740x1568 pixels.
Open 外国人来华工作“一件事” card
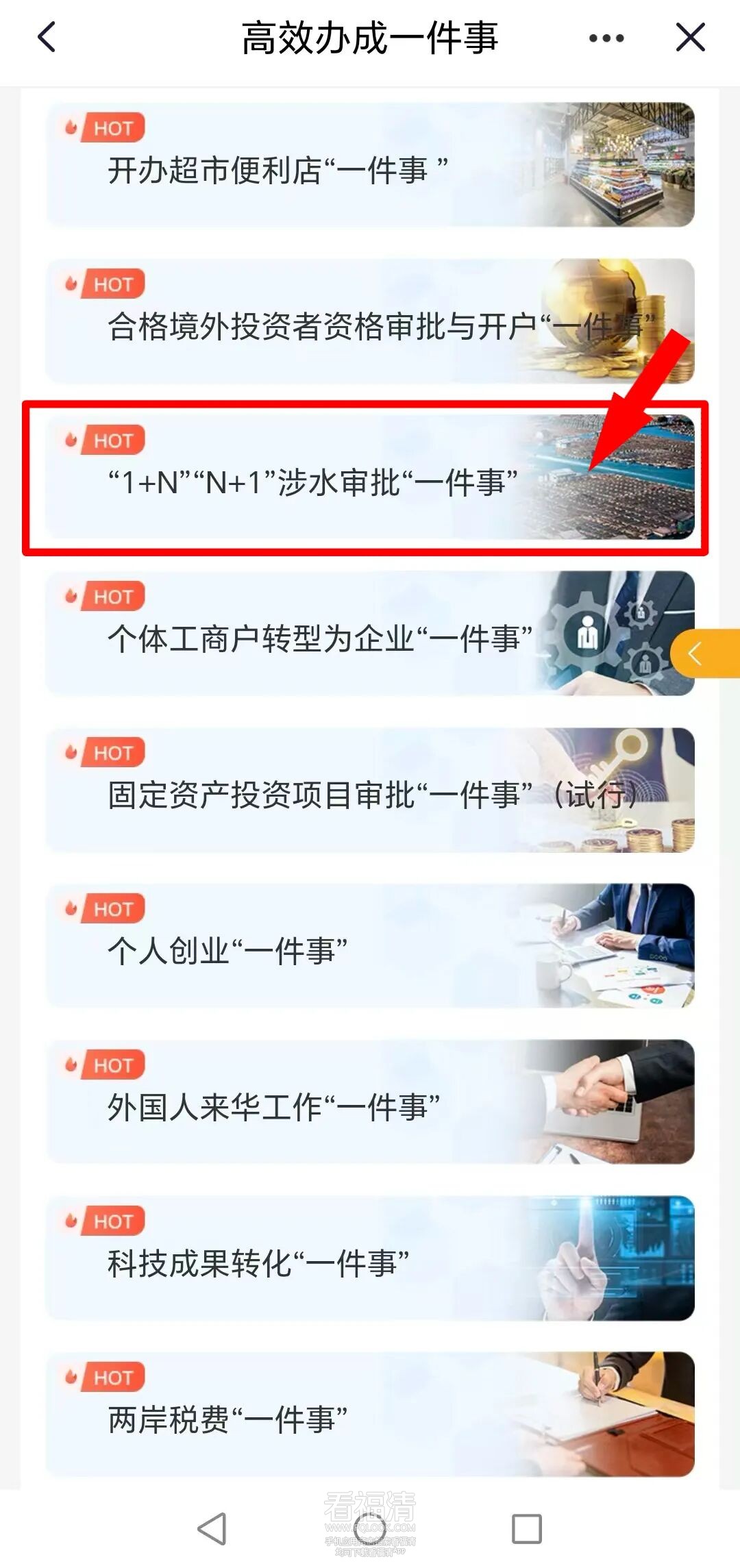370,1102
